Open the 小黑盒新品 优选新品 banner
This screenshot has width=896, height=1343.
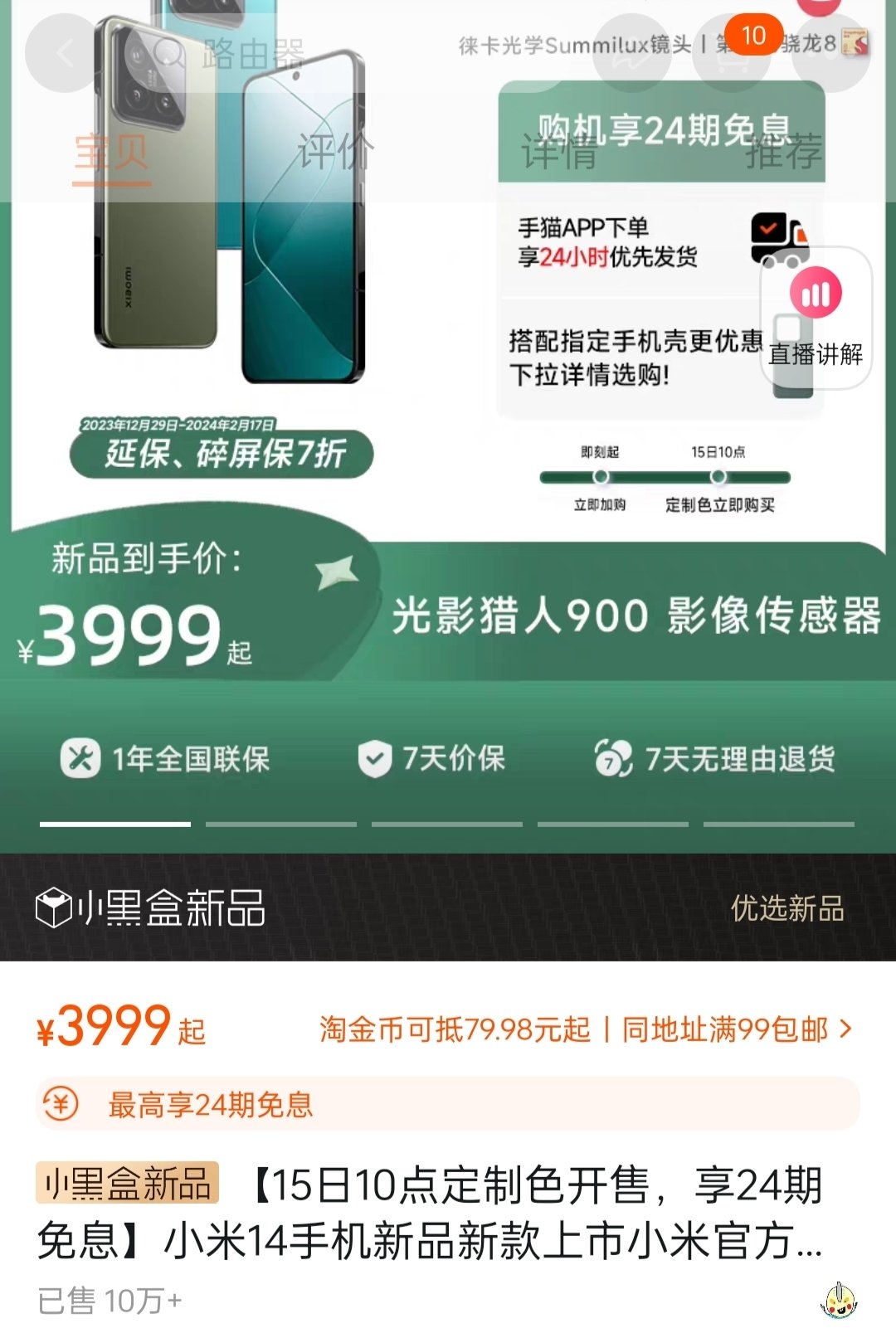point(448,907)
